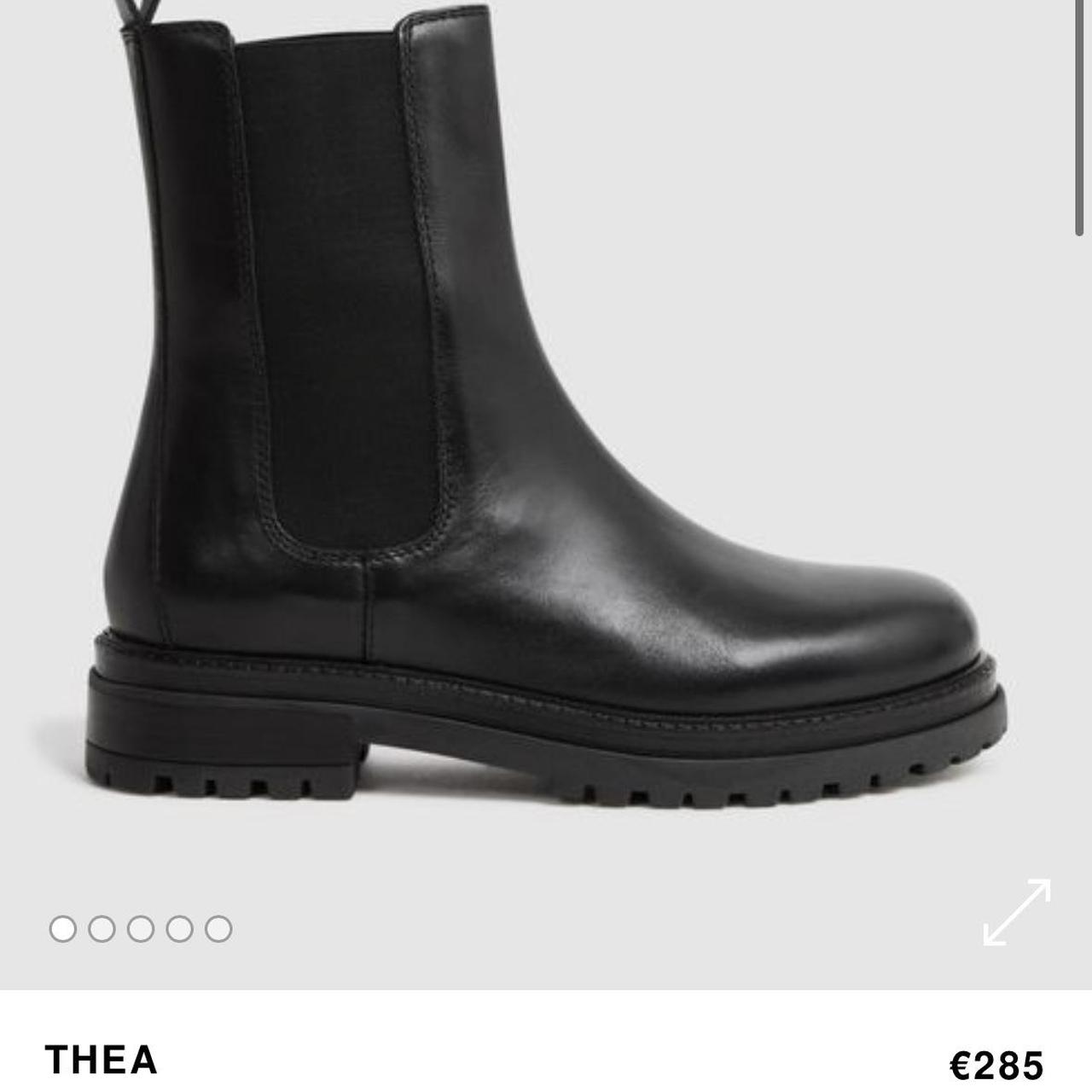1092x1092 pixels.
Task: Jump to the first image indicator dot
Action: tap(62, 929)
